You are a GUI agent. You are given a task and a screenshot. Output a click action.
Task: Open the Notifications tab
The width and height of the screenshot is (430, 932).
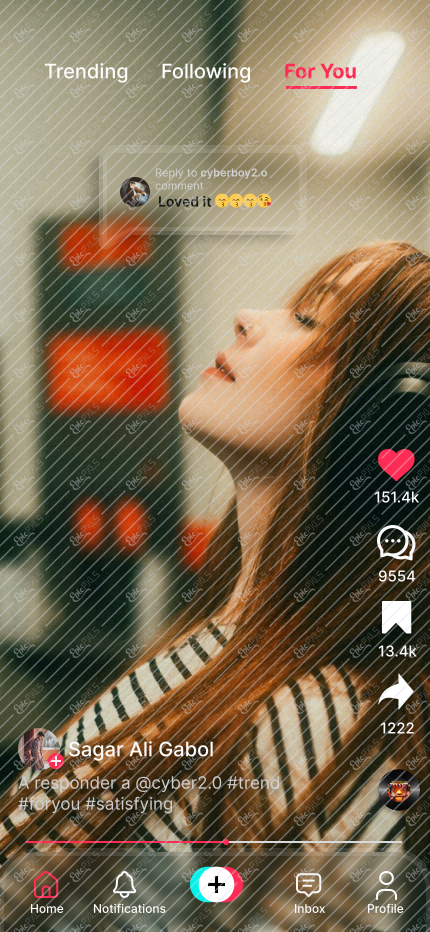(x=129, y=893)
